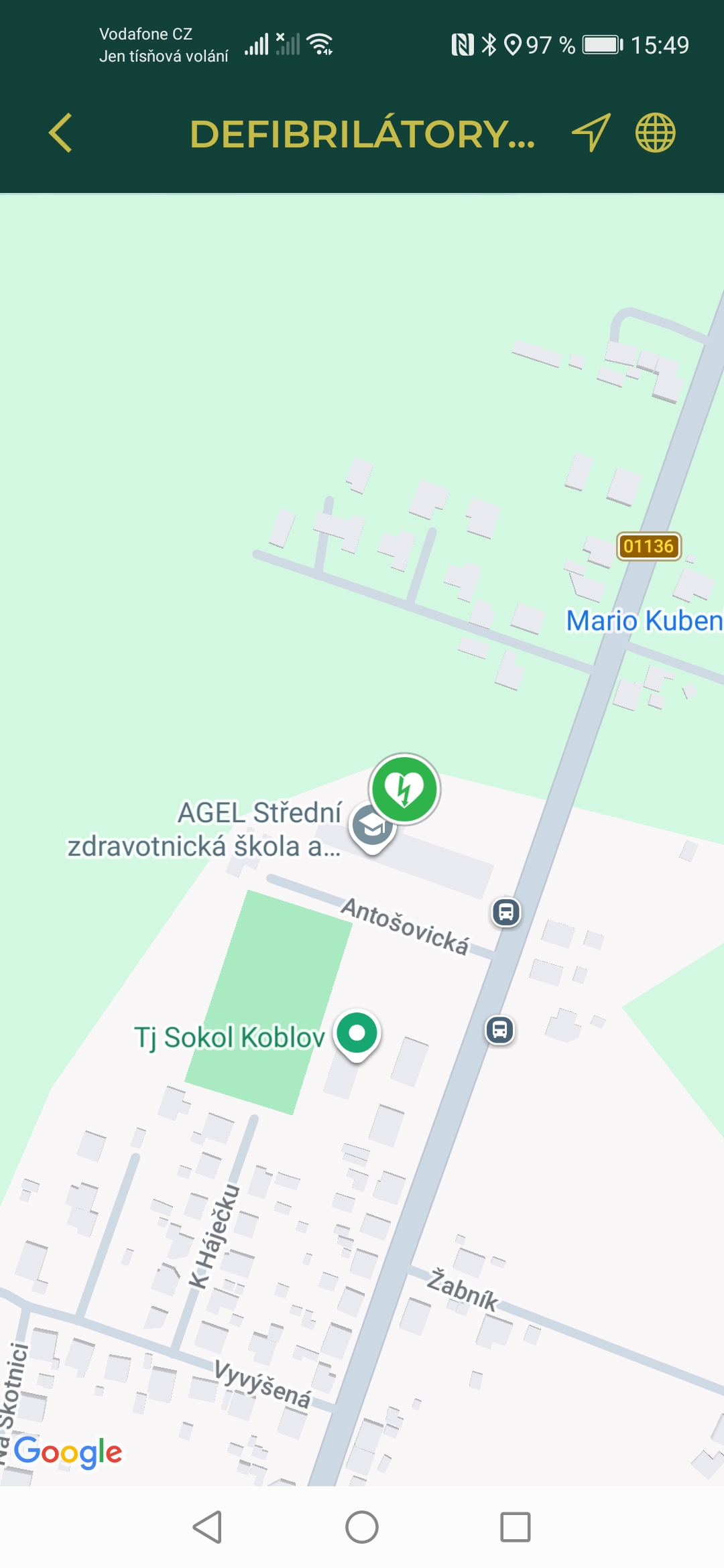The image size is (724, 1568).
Task: Select the green defibrillator heart marker
Action: 404,789
